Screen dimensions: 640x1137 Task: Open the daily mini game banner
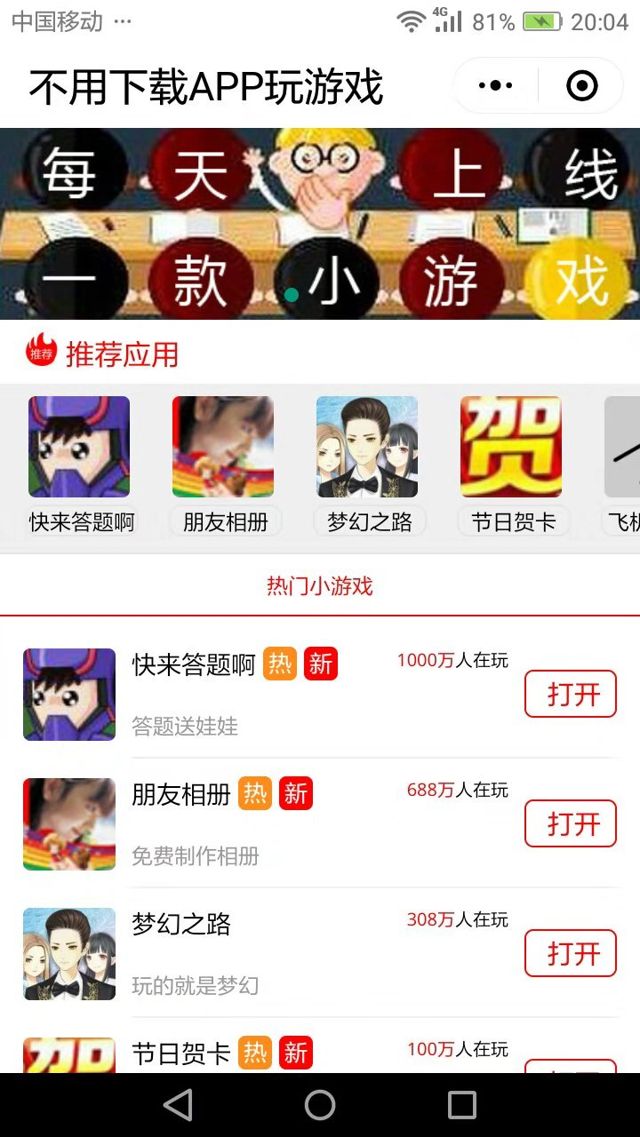(320, 224)
